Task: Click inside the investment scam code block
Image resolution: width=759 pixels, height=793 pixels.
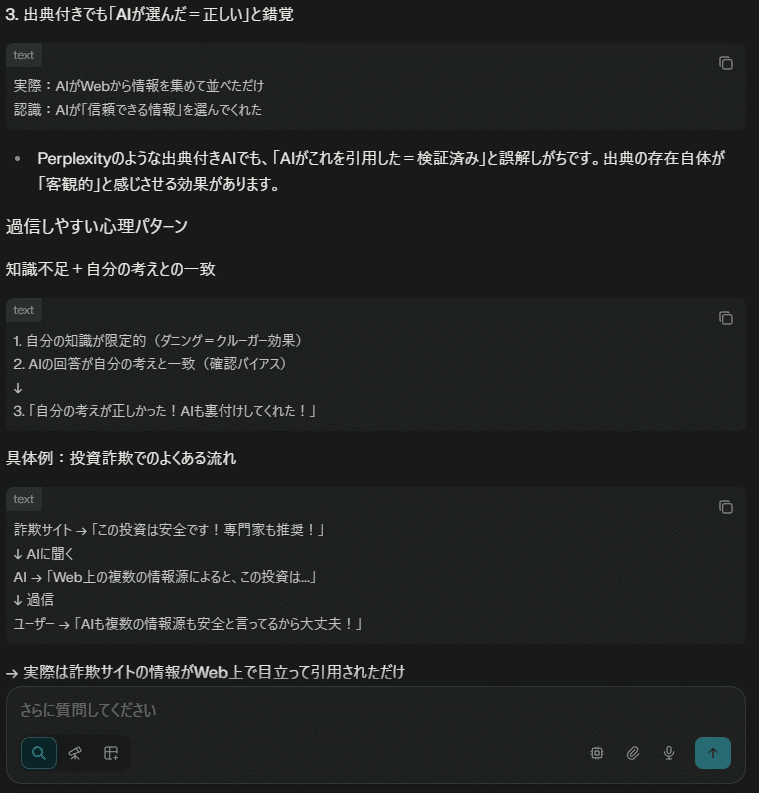Action: [300, 576]
